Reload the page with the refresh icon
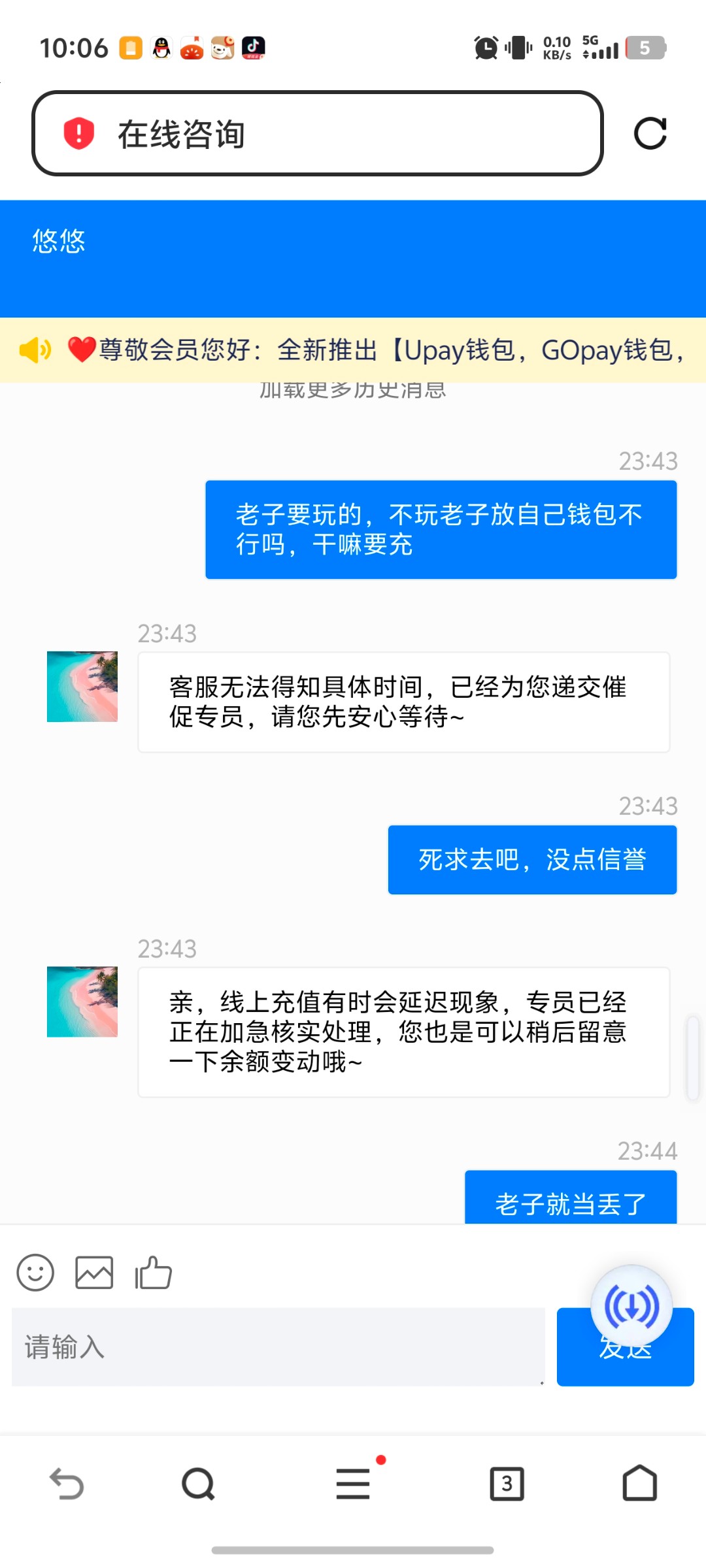The height and width of the screenshot is (1568, 706). 650,134
